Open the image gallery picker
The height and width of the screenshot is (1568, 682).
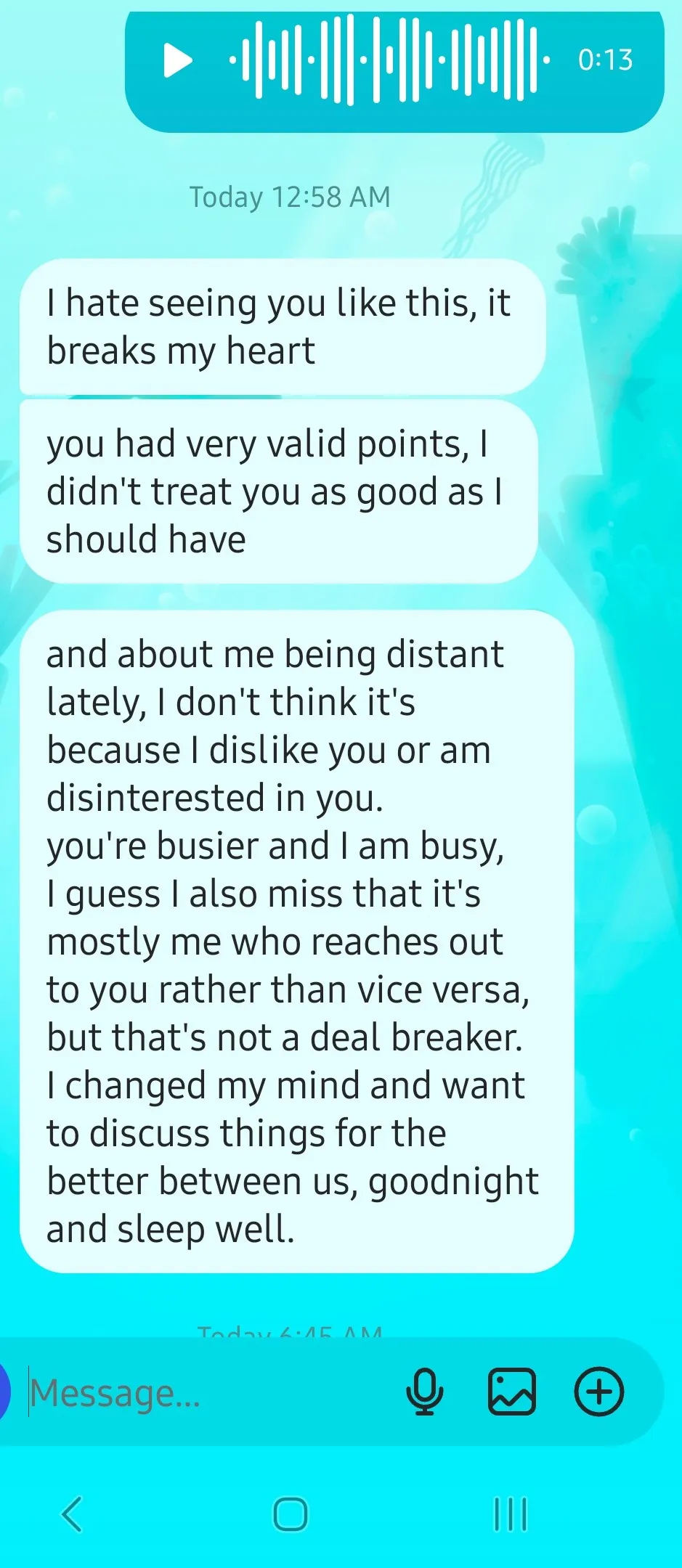pos(512,1392)
